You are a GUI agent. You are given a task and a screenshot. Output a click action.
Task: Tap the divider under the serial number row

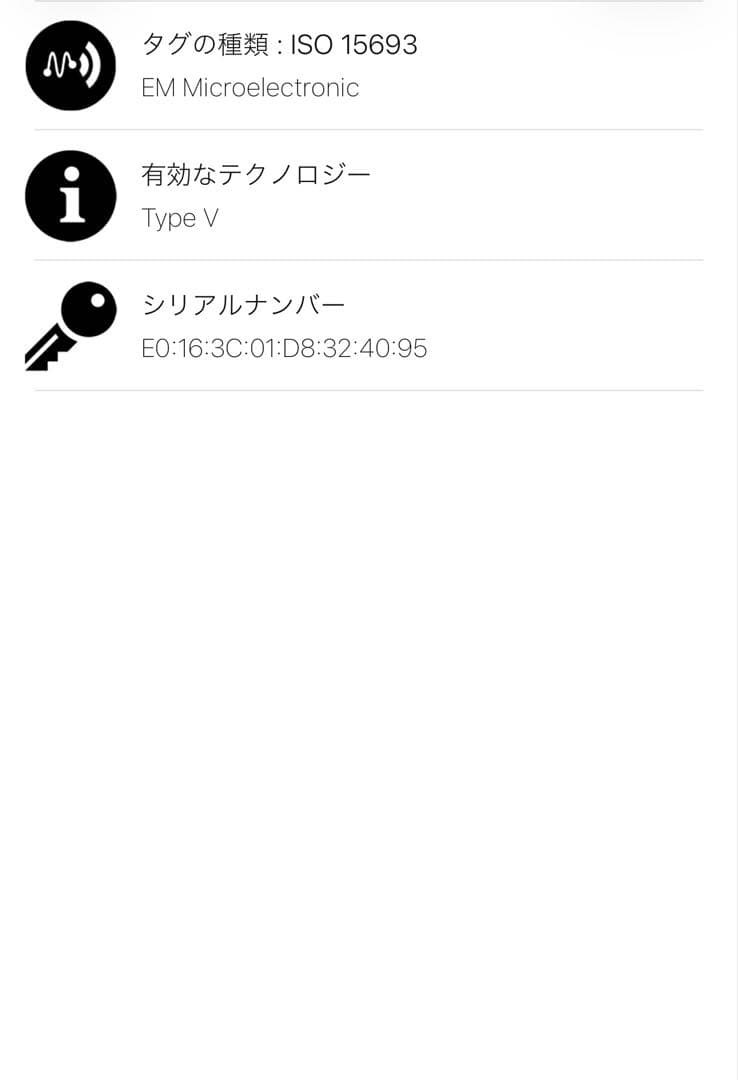tap(369, 388)
